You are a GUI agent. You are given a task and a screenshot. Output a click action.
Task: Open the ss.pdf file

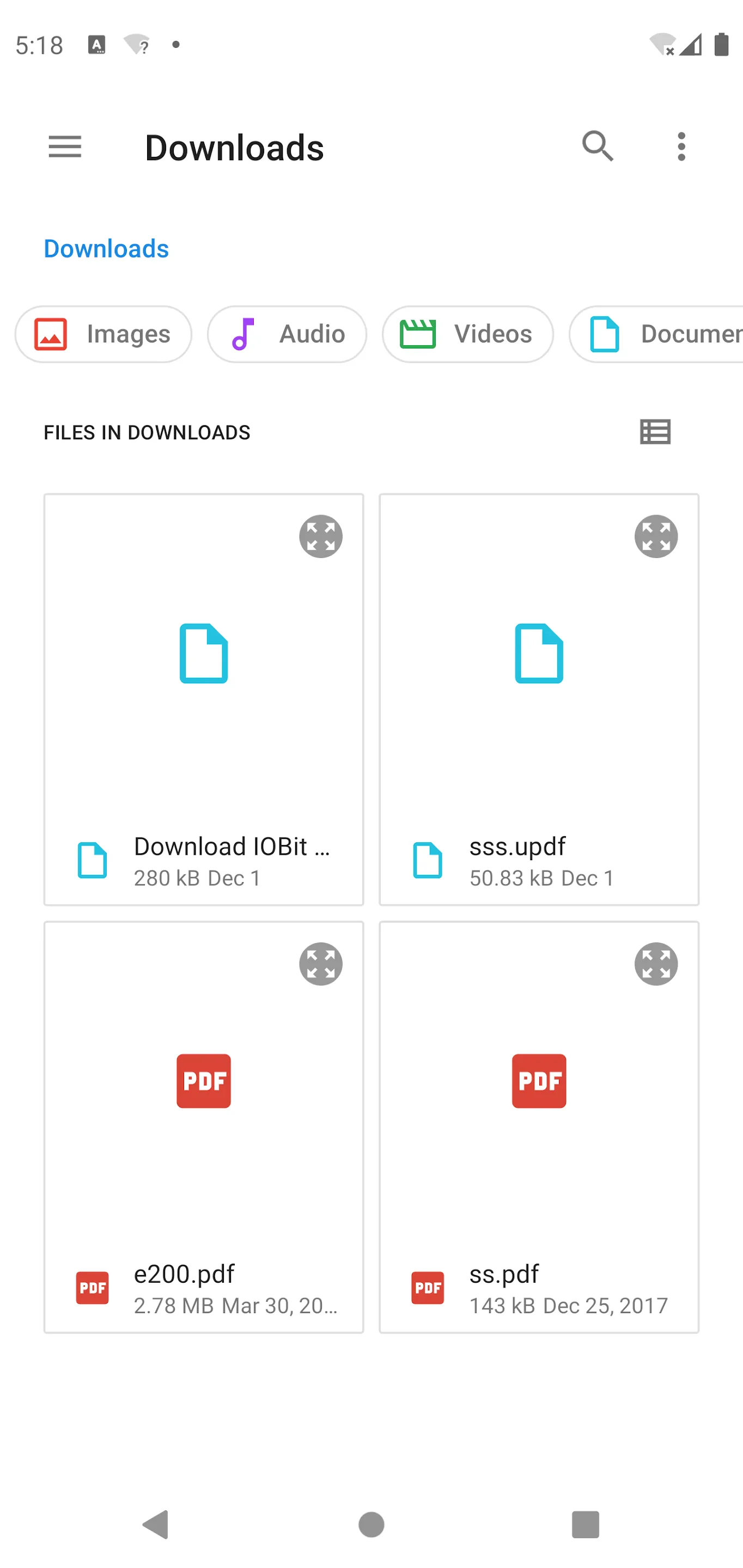(x=539, y=1128)
